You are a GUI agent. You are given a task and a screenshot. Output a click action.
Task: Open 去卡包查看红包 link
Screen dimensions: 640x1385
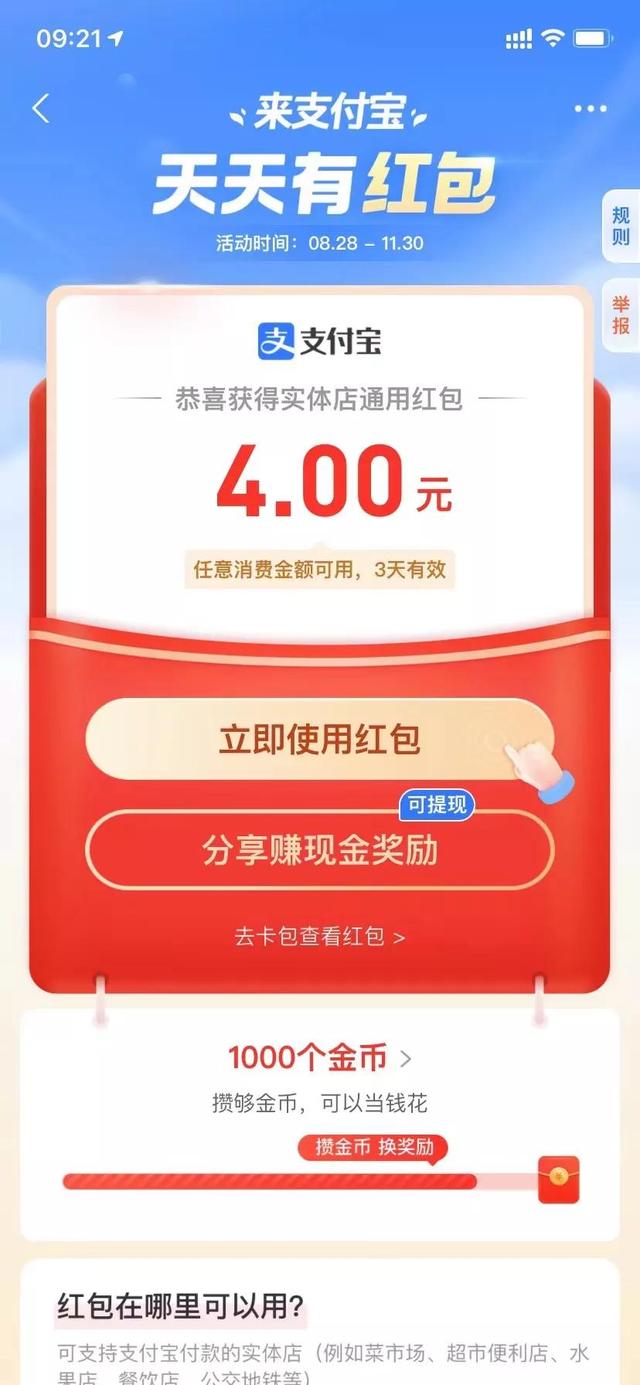point(319,937)
